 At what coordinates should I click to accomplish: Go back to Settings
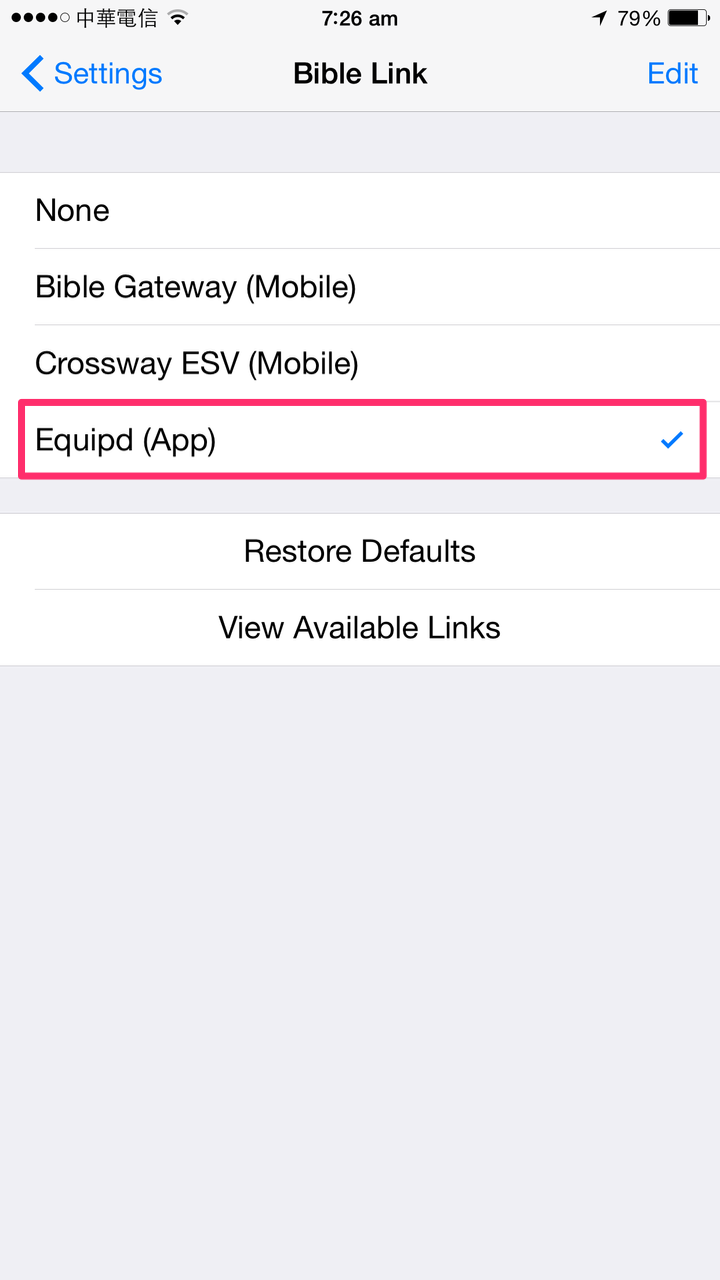91,74
